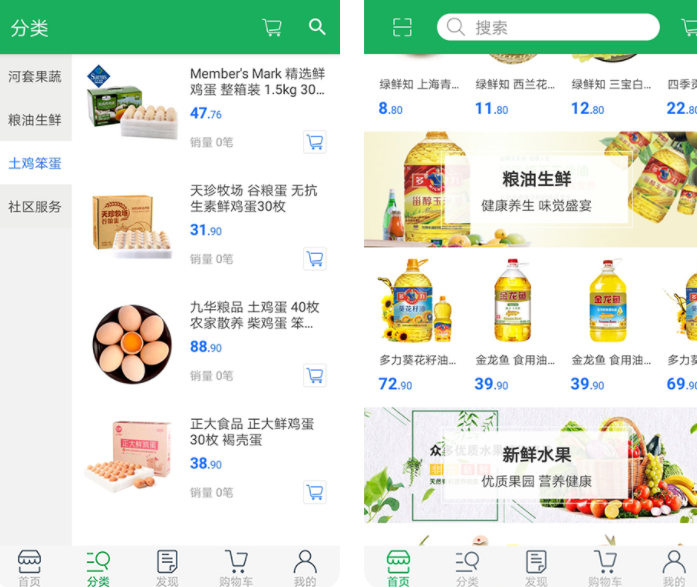Add 天珍牧场 谷粮蛋 to the cart
This screenshot has height=587, width=697.
[x=315, y=258]
